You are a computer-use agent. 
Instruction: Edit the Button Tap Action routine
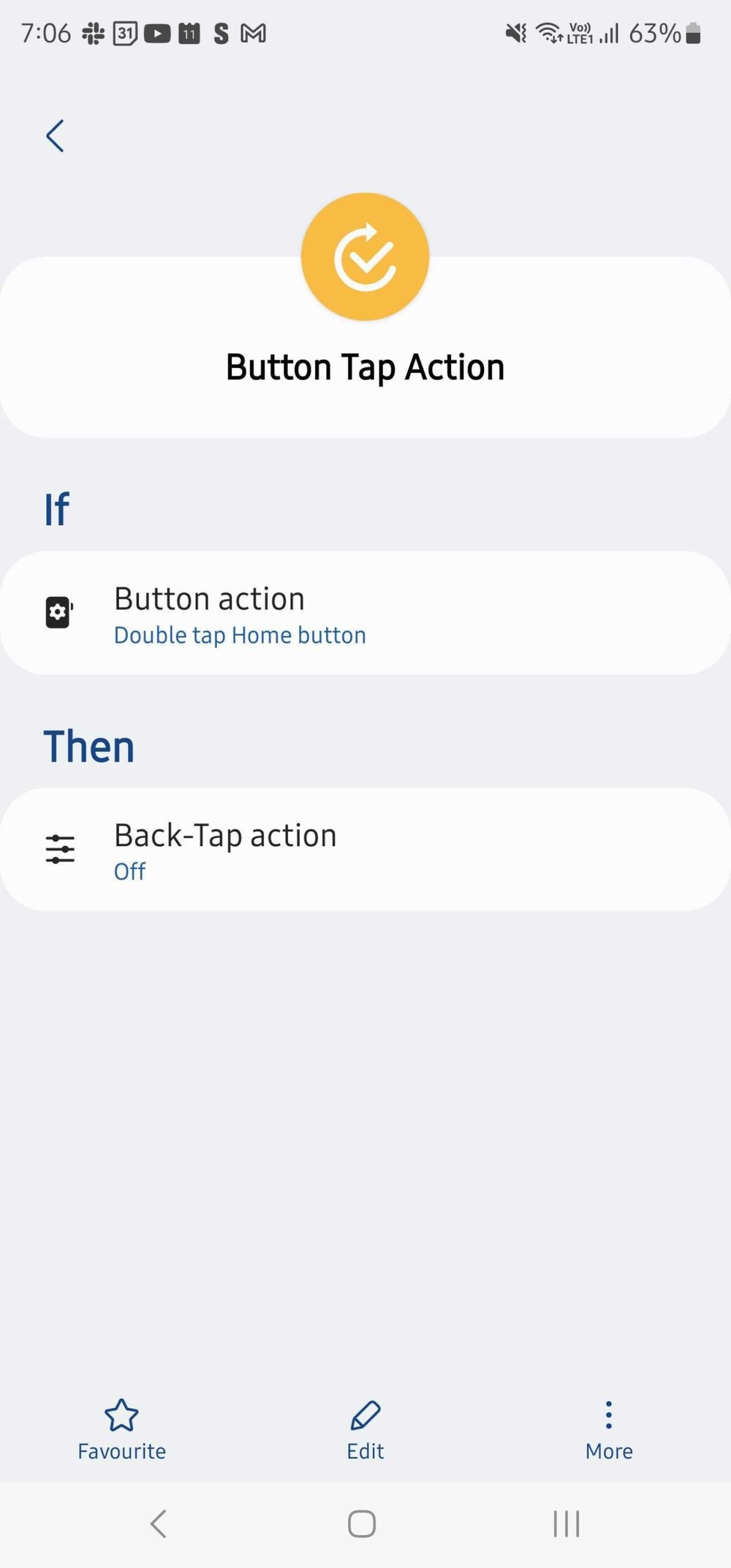[365, 1429]
